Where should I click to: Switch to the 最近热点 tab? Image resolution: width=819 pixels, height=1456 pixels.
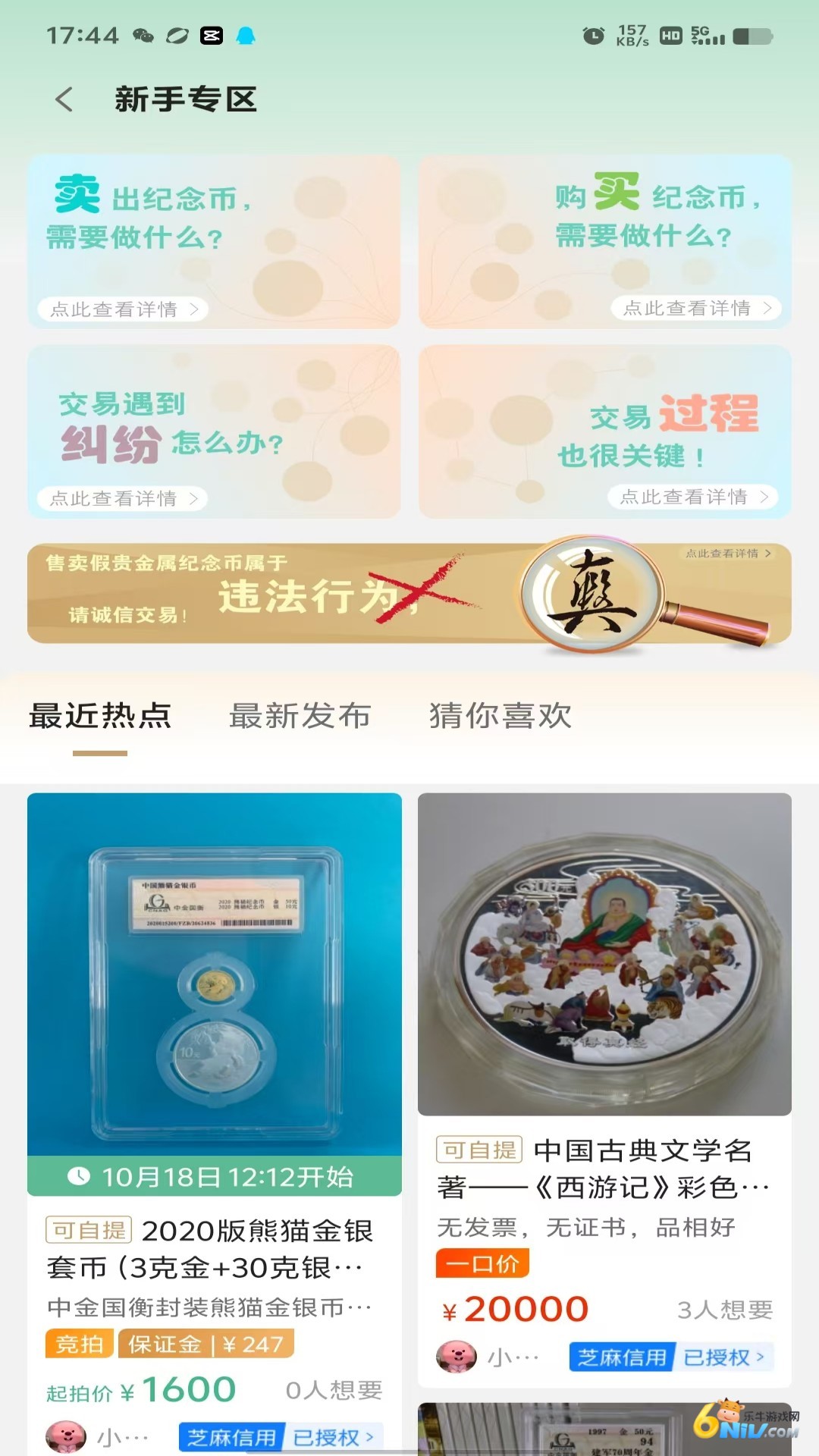(x=100, y=716)
